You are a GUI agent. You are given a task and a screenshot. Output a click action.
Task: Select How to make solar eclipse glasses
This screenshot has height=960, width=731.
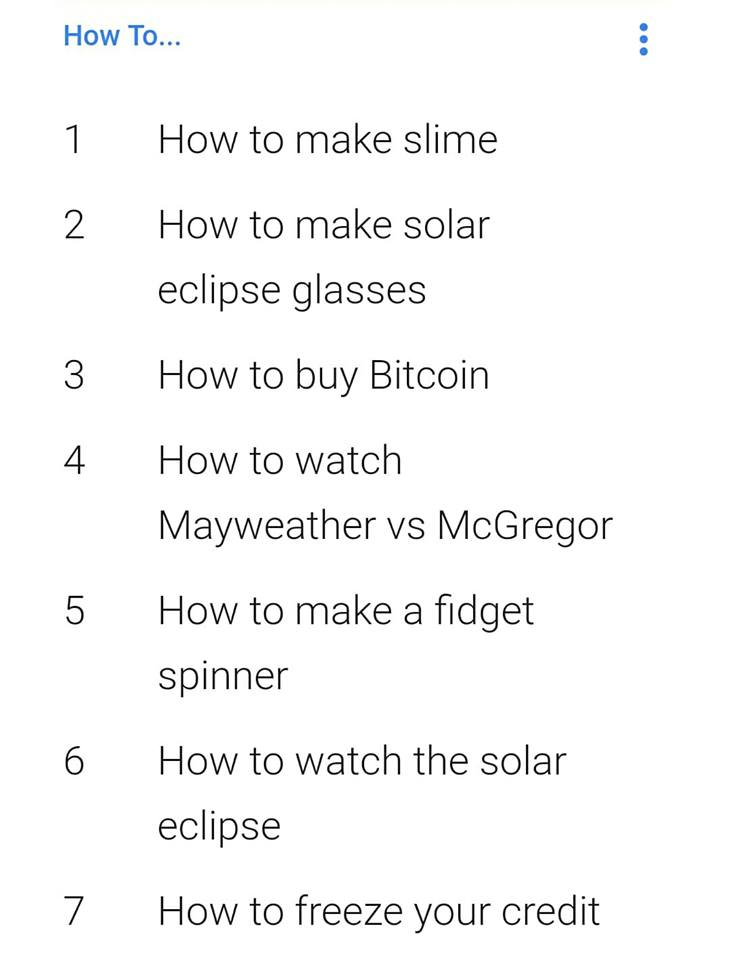(323, 257)
